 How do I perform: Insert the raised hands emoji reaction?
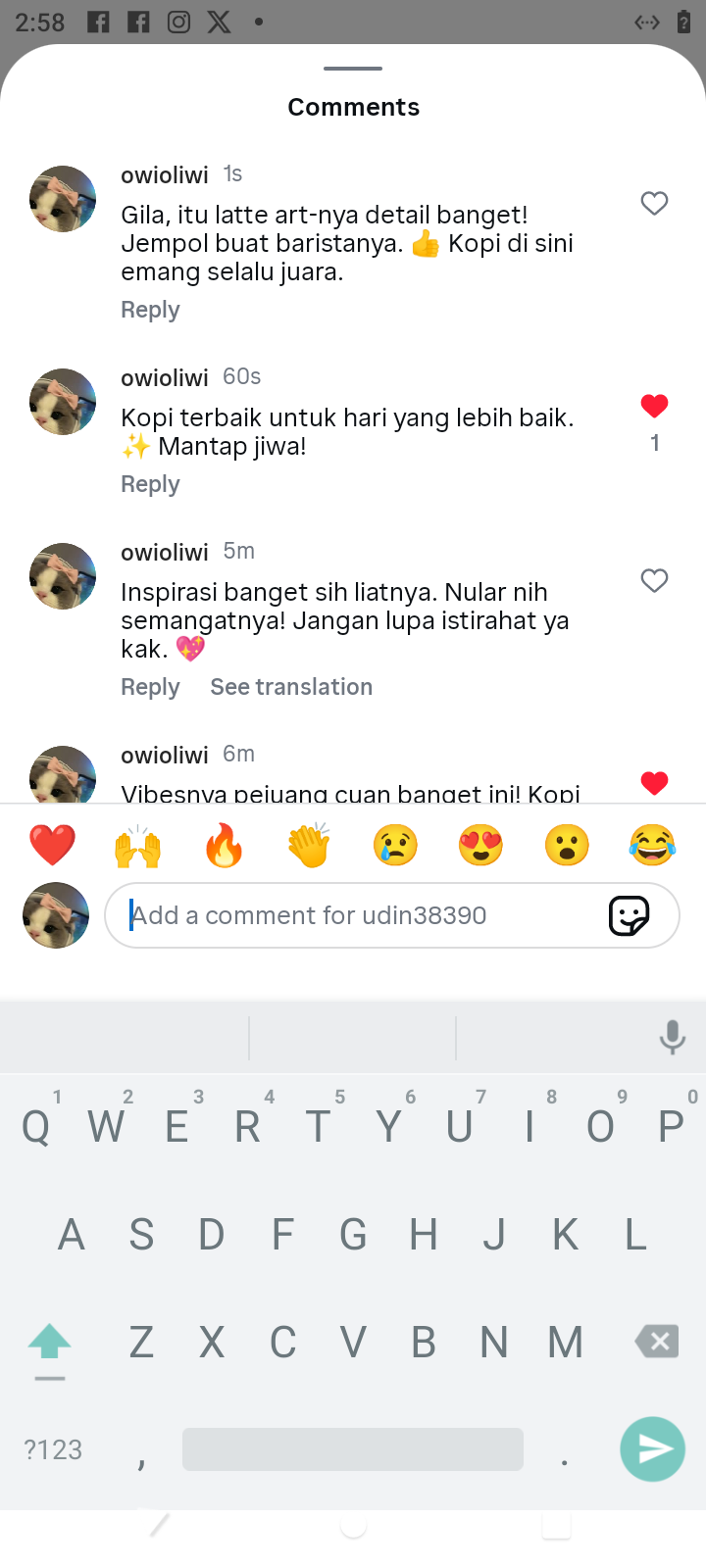point(137,845)
